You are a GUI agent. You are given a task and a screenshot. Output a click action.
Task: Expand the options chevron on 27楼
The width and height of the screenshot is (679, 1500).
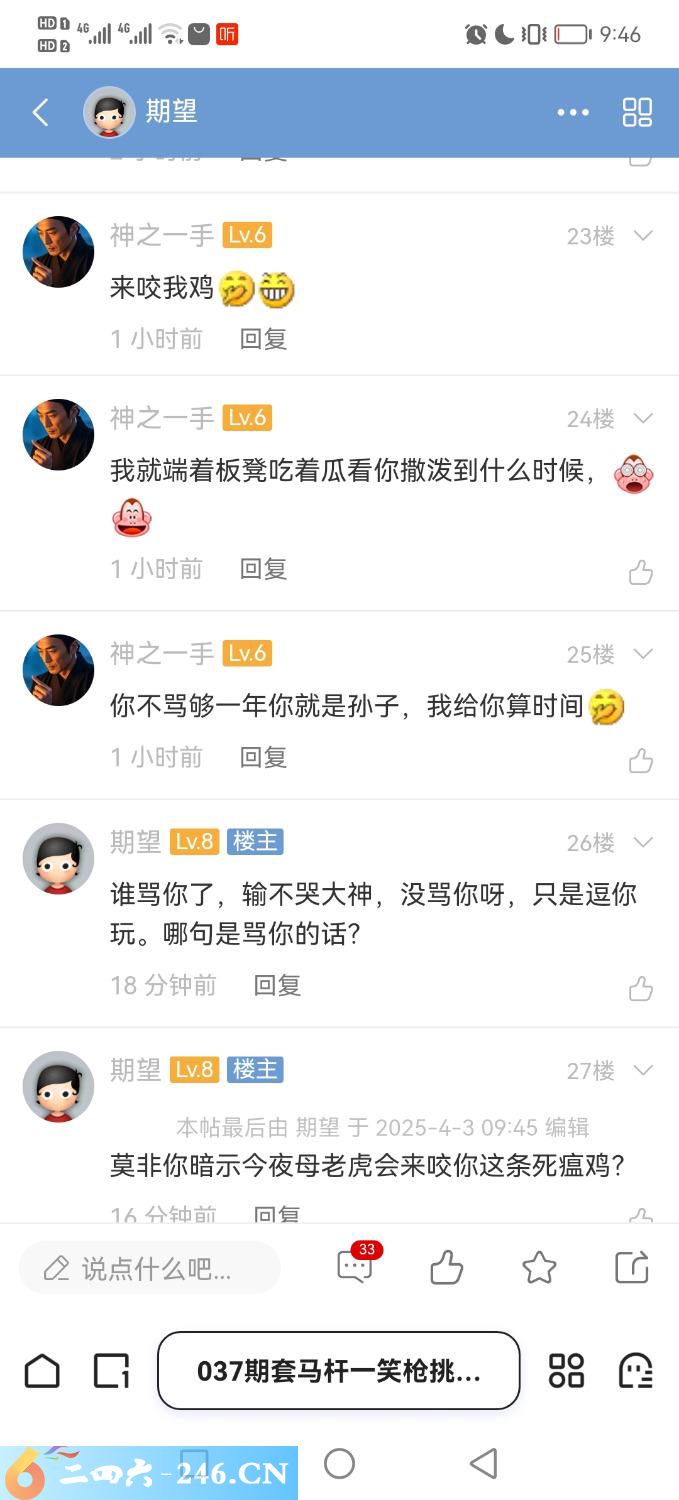(x=643, y=1071)
